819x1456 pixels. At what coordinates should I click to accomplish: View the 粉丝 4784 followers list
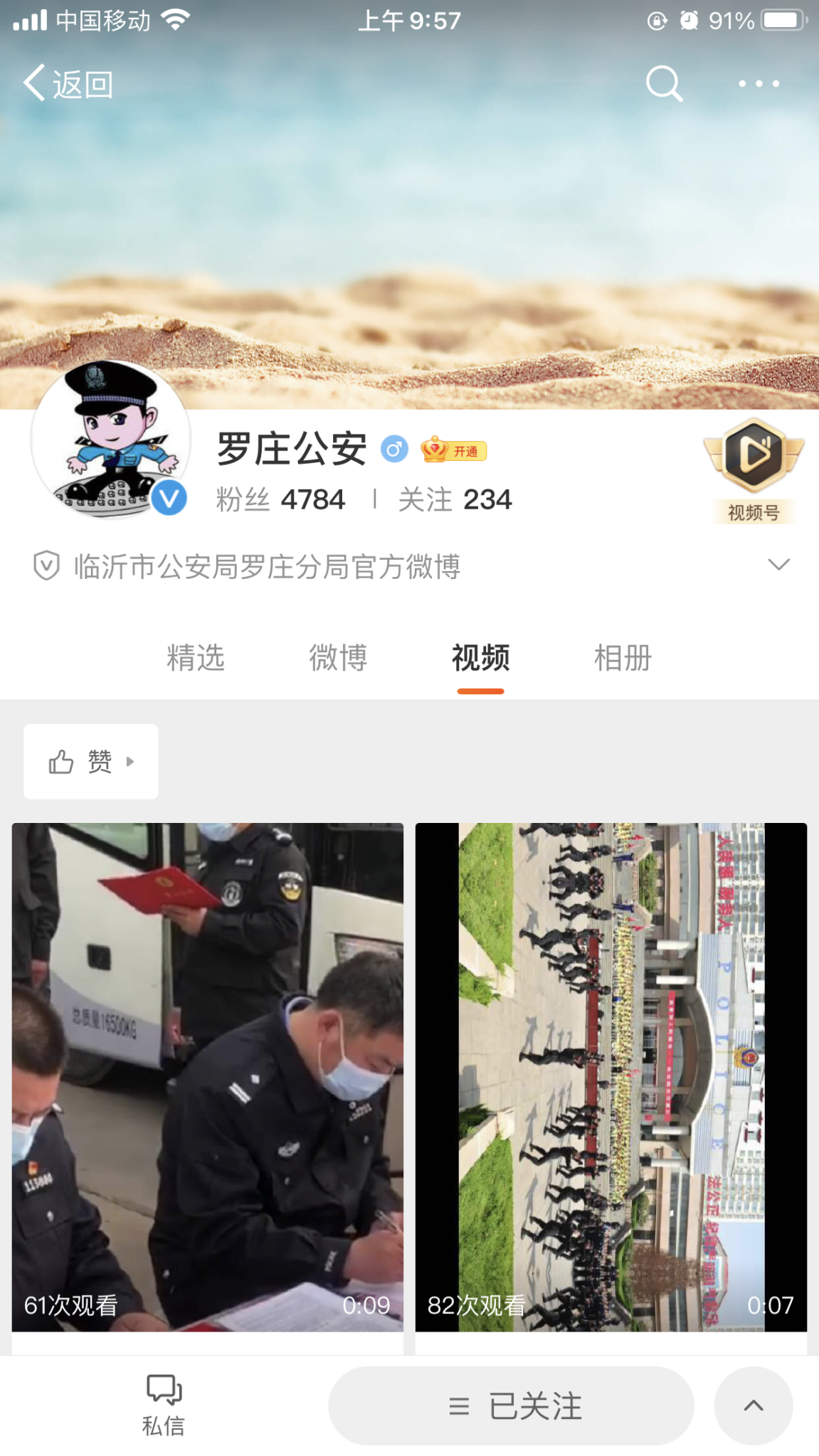pyautogui.click(x=280, y=500)
